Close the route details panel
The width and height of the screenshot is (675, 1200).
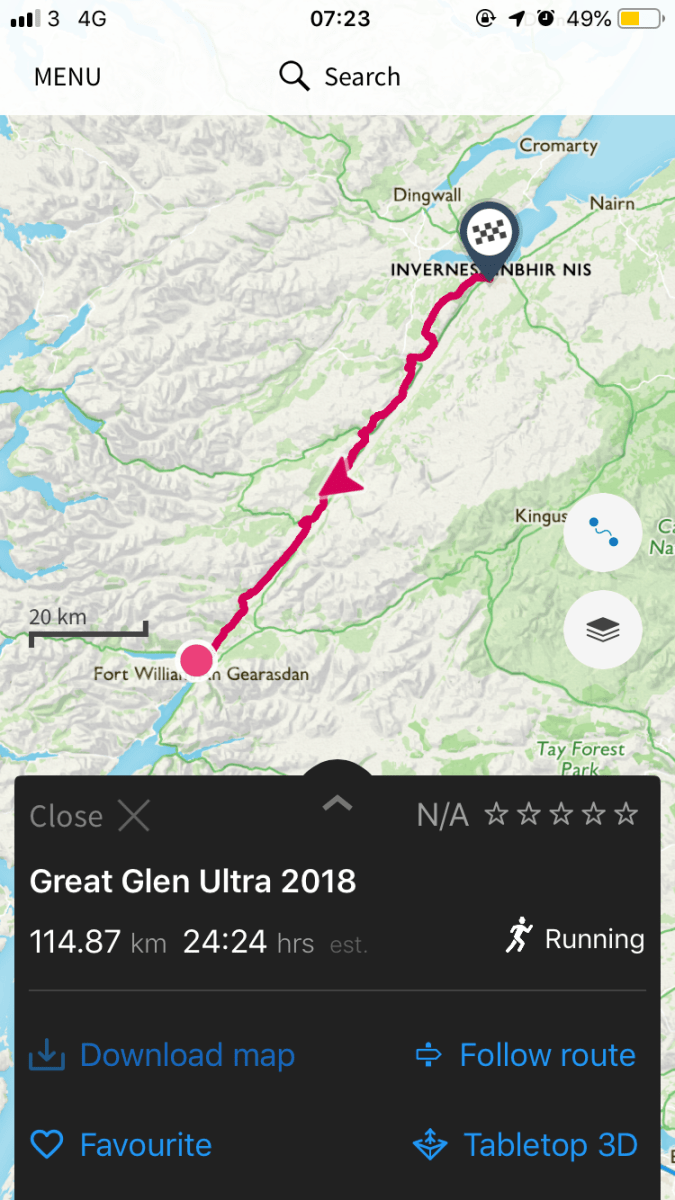pos(89,816)
